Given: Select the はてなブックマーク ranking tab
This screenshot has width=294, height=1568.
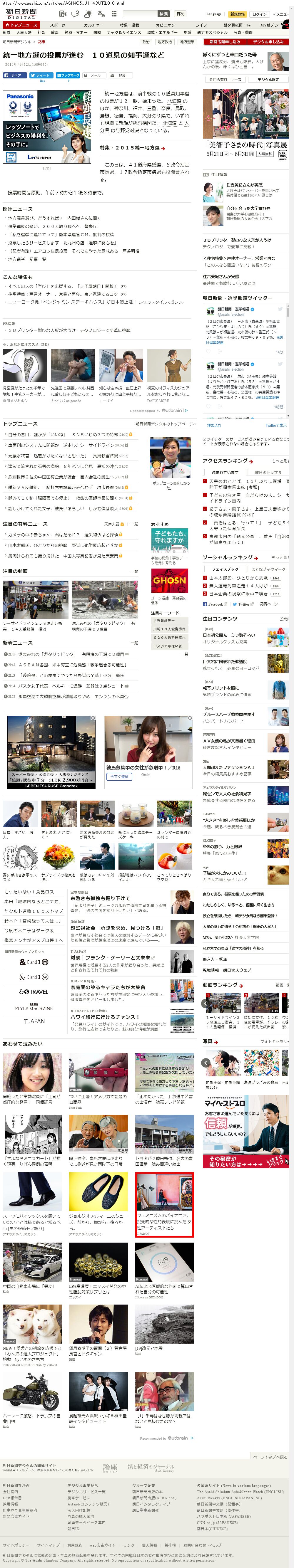Looking at the screenshot, I should pyautogui.click(x=268, y=569).
